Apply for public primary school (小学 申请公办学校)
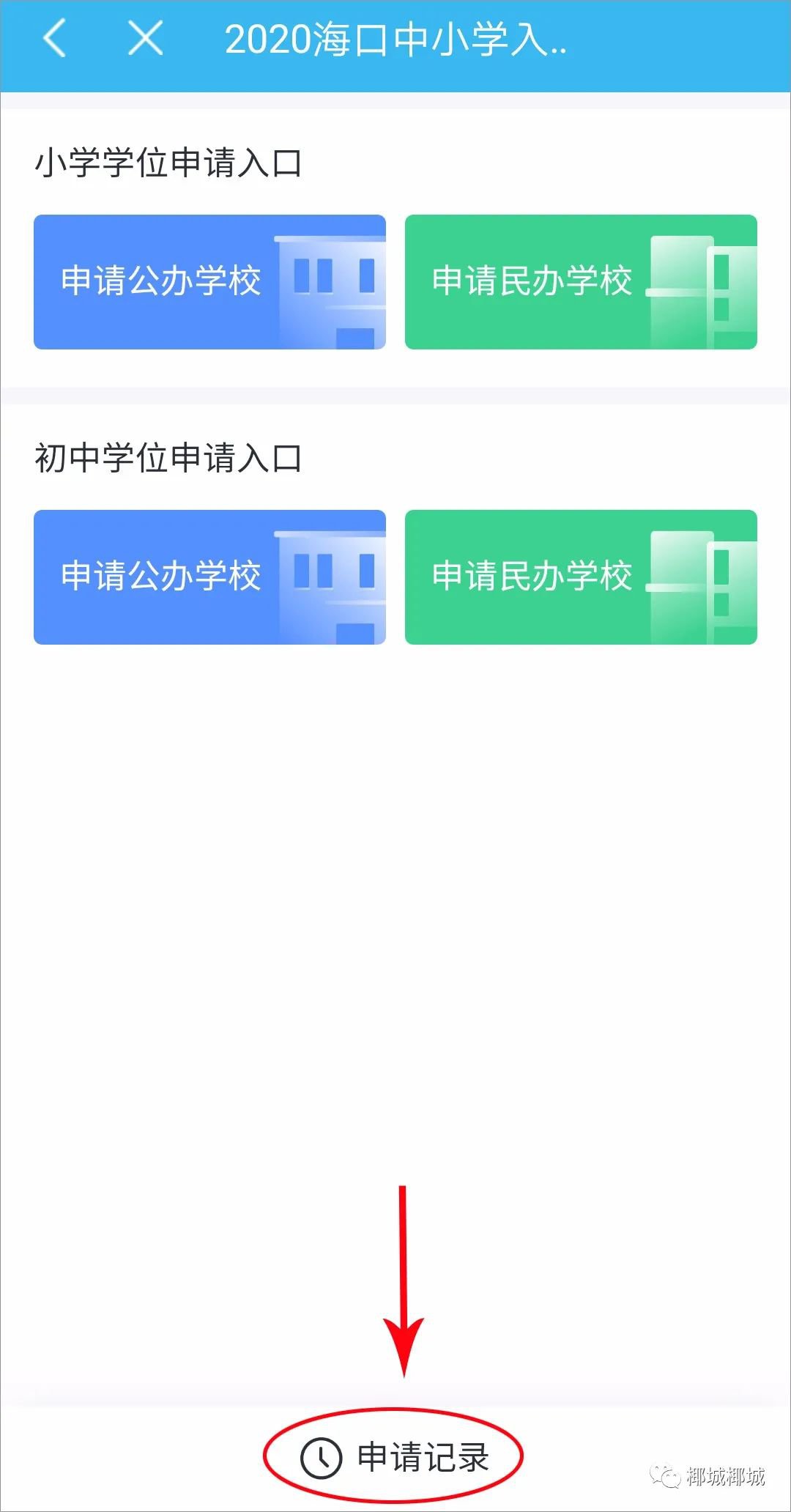This screenshot has width=791, height=1512. tap(209, 282)
